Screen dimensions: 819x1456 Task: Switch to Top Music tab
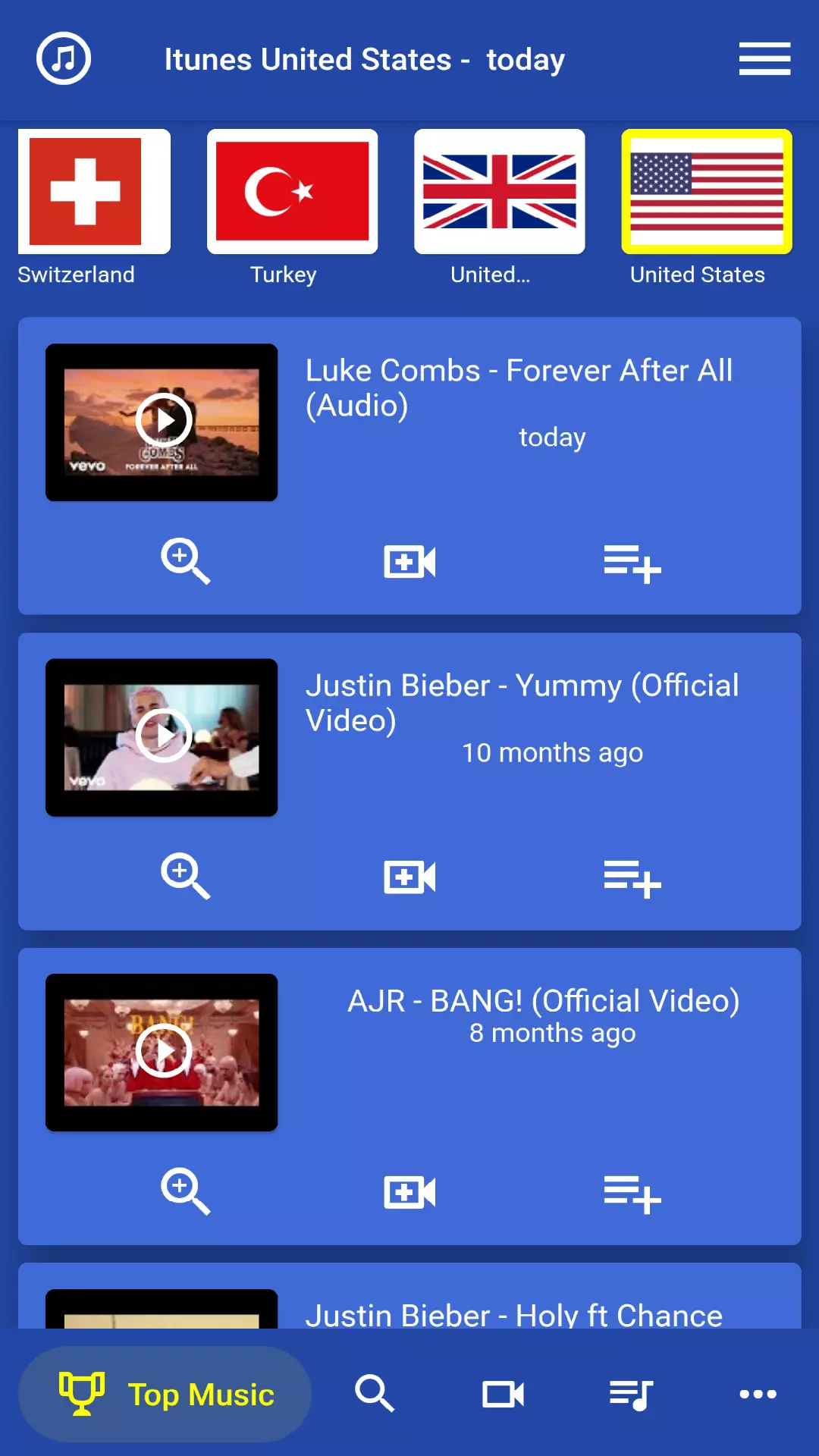[x=165, y=1394]
